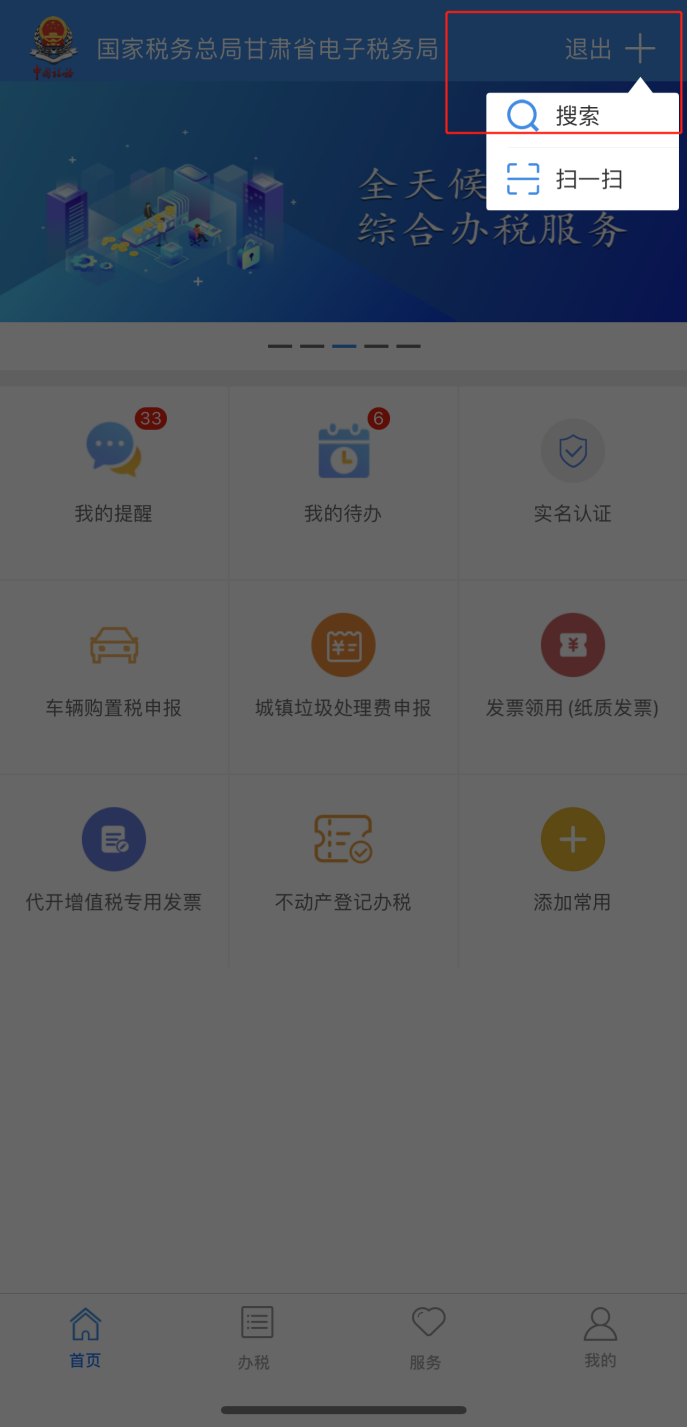Switch to the 服务 tab
The height and width of the screenshot is (1427, 687).
427,1338
